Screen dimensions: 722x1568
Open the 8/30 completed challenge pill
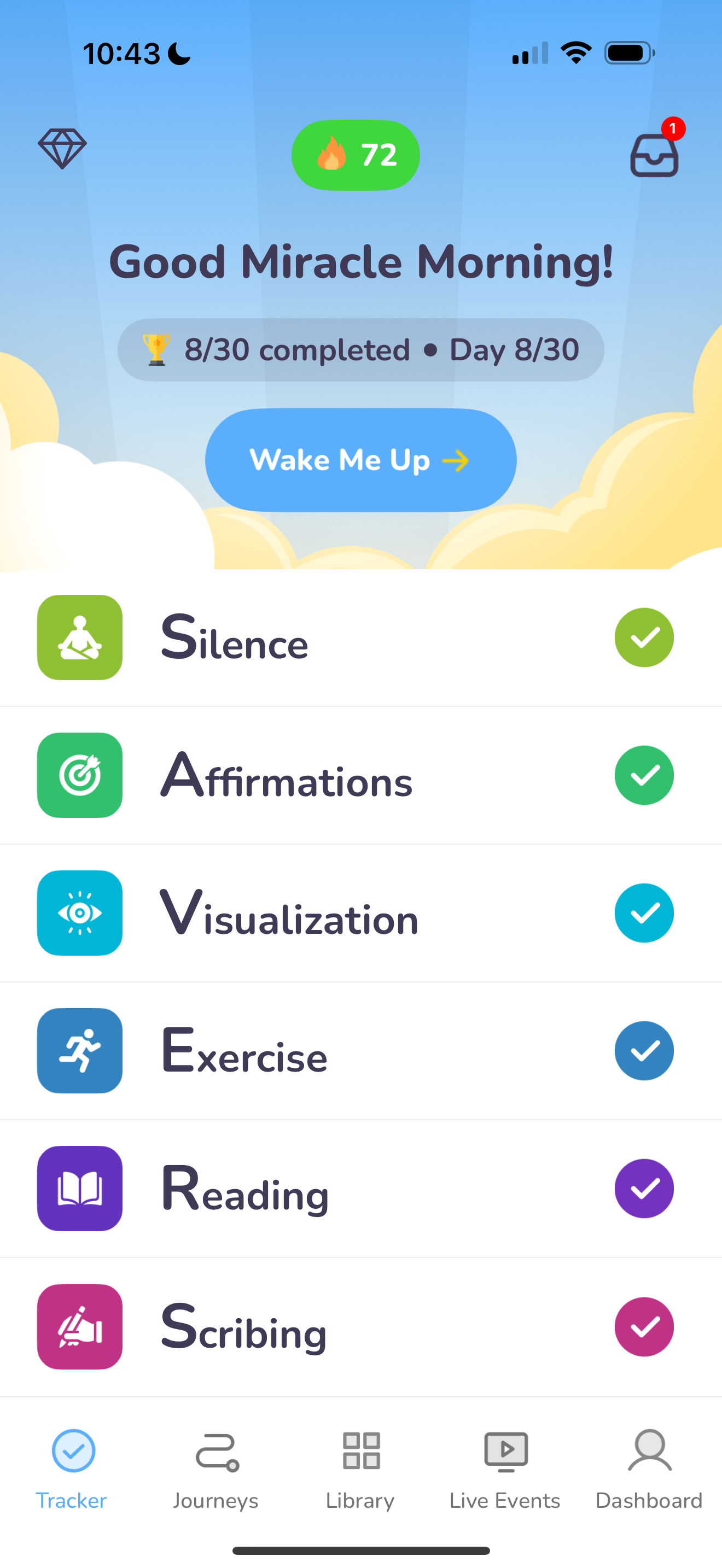[360, 350]
